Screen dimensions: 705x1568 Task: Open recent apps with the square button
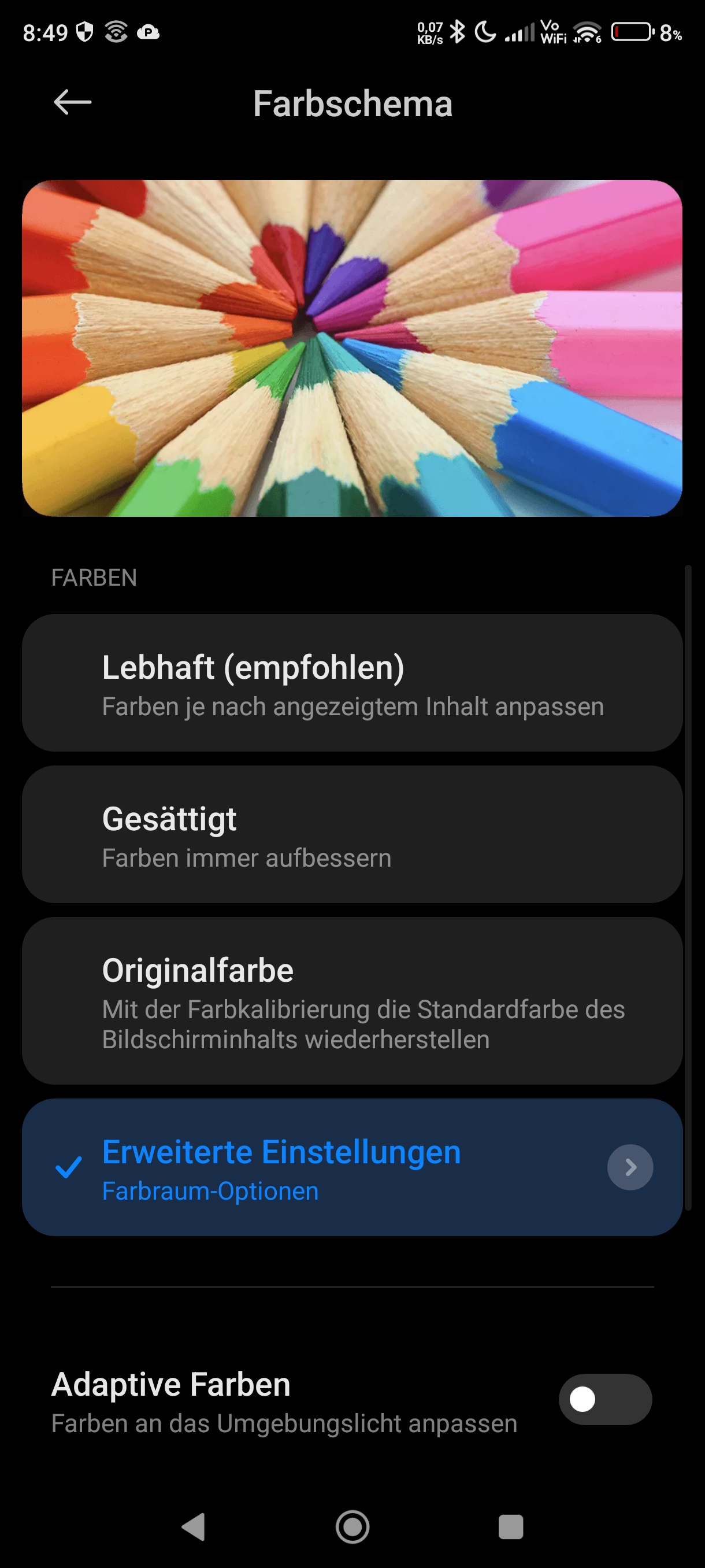pyautogui.click(x=510, y=1526)
